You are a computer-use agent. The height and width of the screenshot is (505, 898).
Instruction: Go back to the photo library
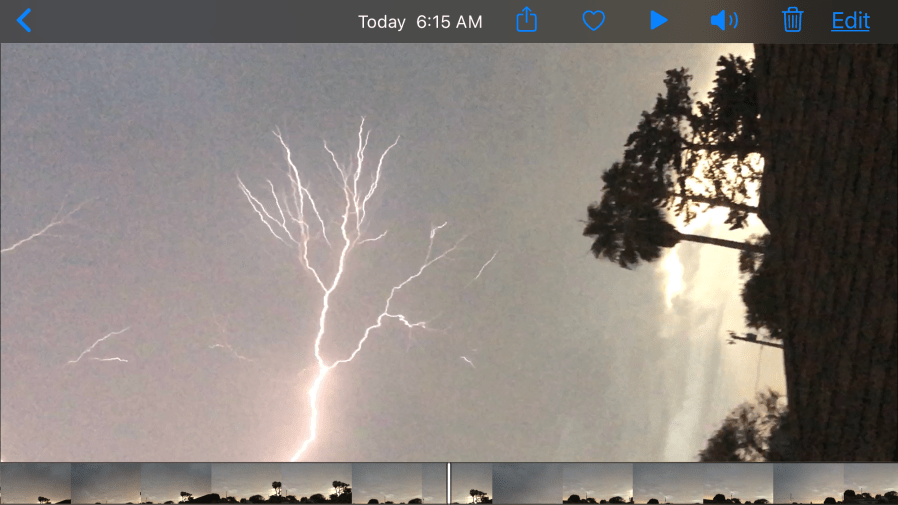point(25,21)
